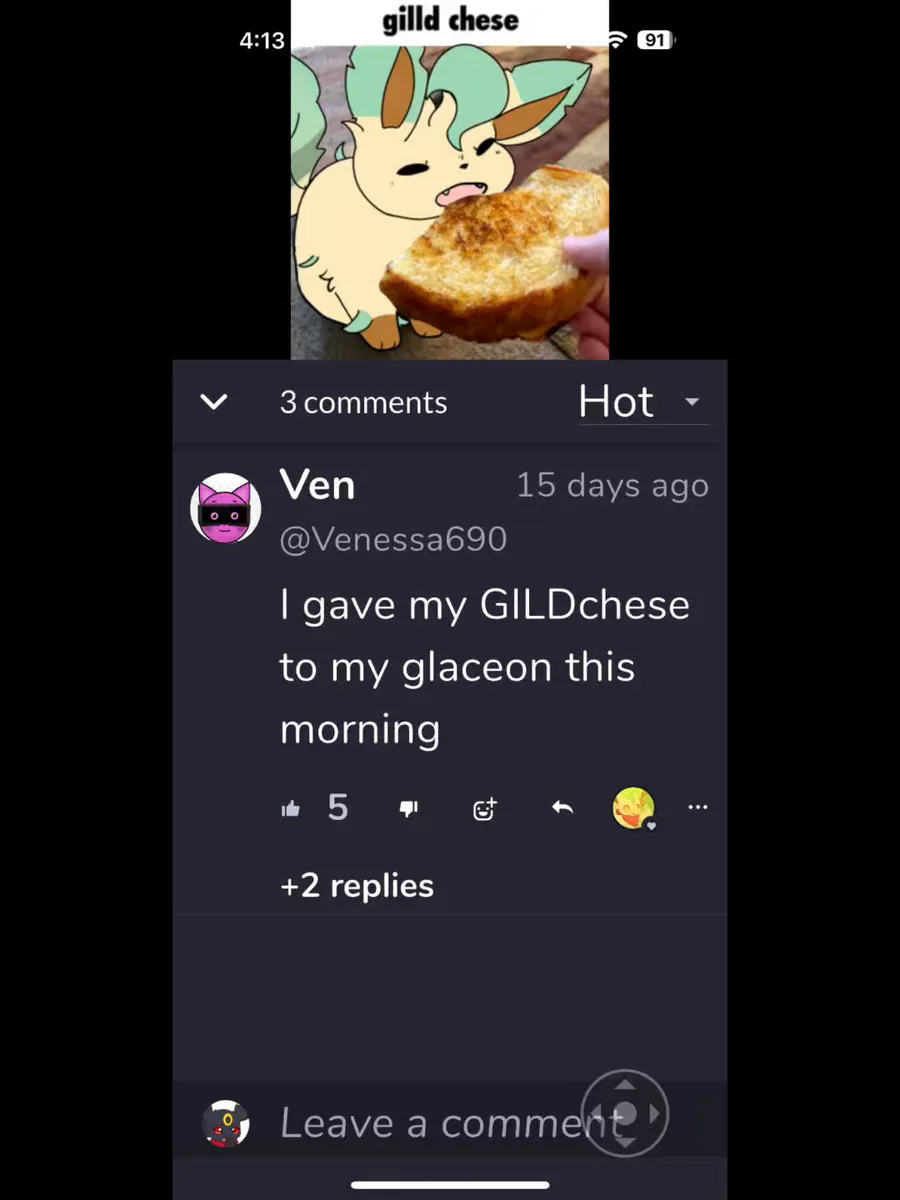Expand the +2 replies thread
This screenshot has height=1200, width=900.
(357, 885)
